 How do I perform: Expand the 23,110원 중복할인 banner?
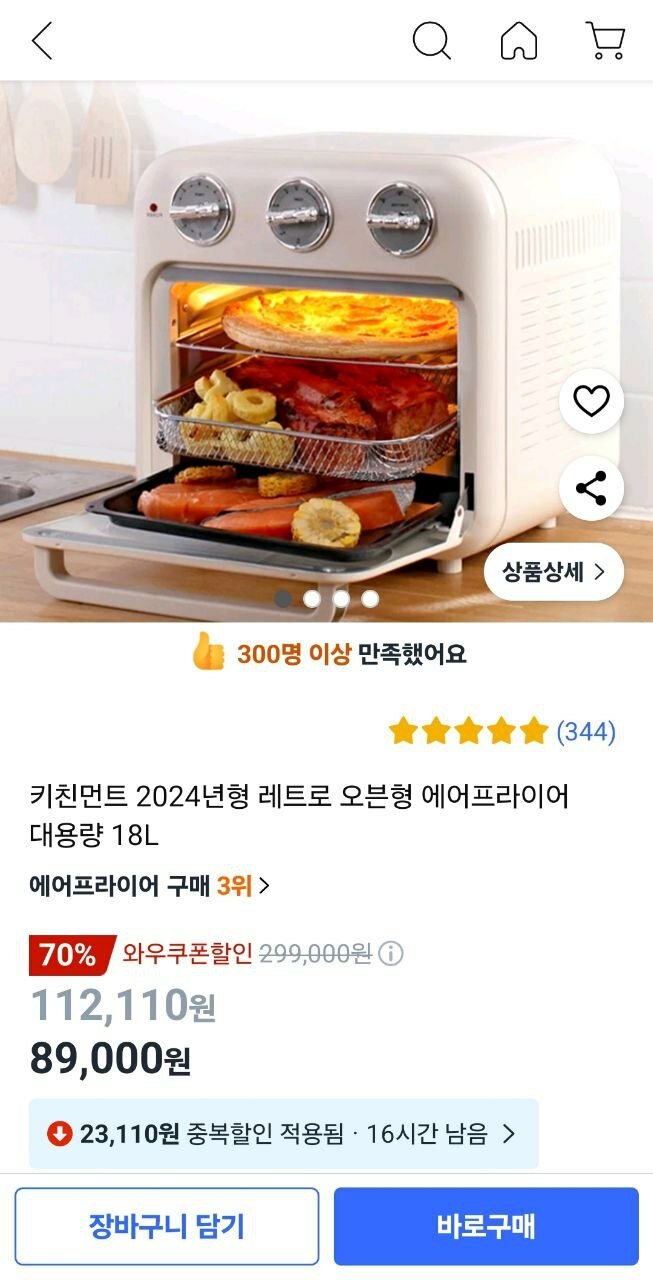click(x=283, y=1134)
